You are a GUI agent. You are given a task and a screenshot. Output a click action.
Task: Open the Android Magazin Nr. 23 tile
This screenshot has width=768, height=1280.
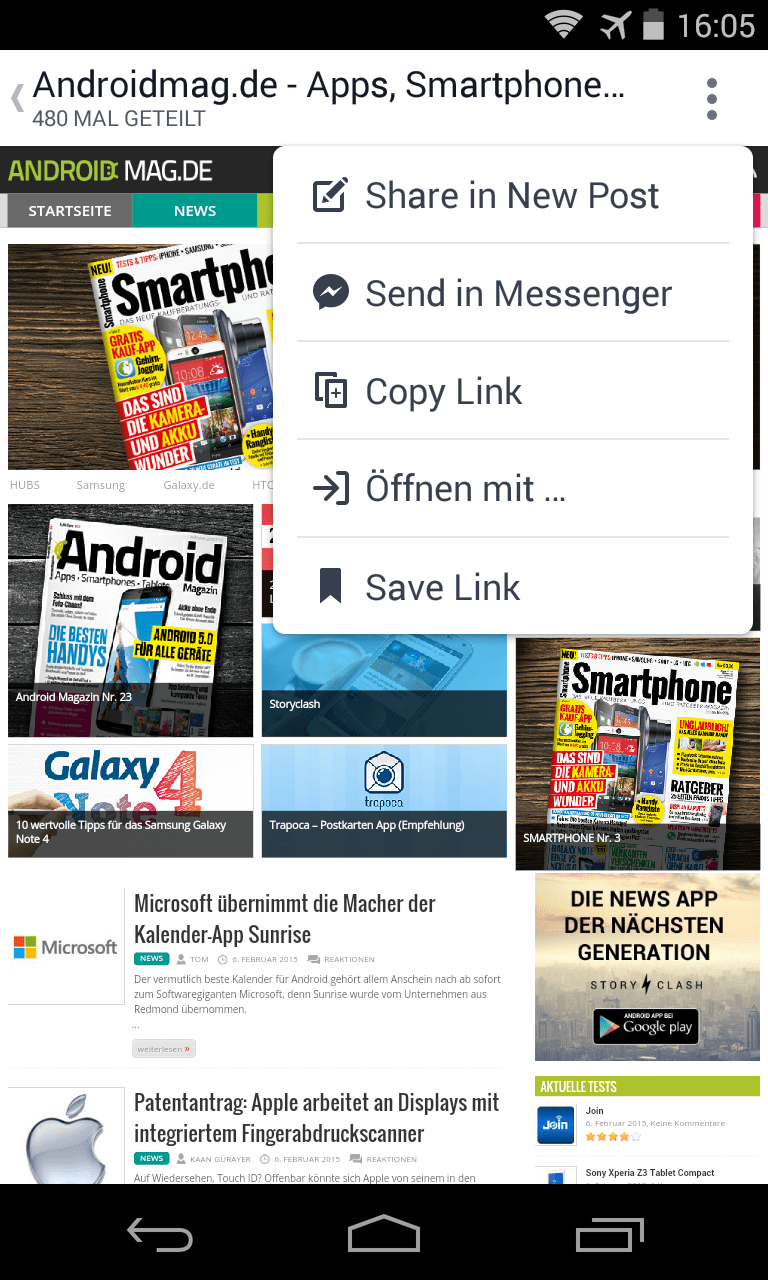(131, 621)
